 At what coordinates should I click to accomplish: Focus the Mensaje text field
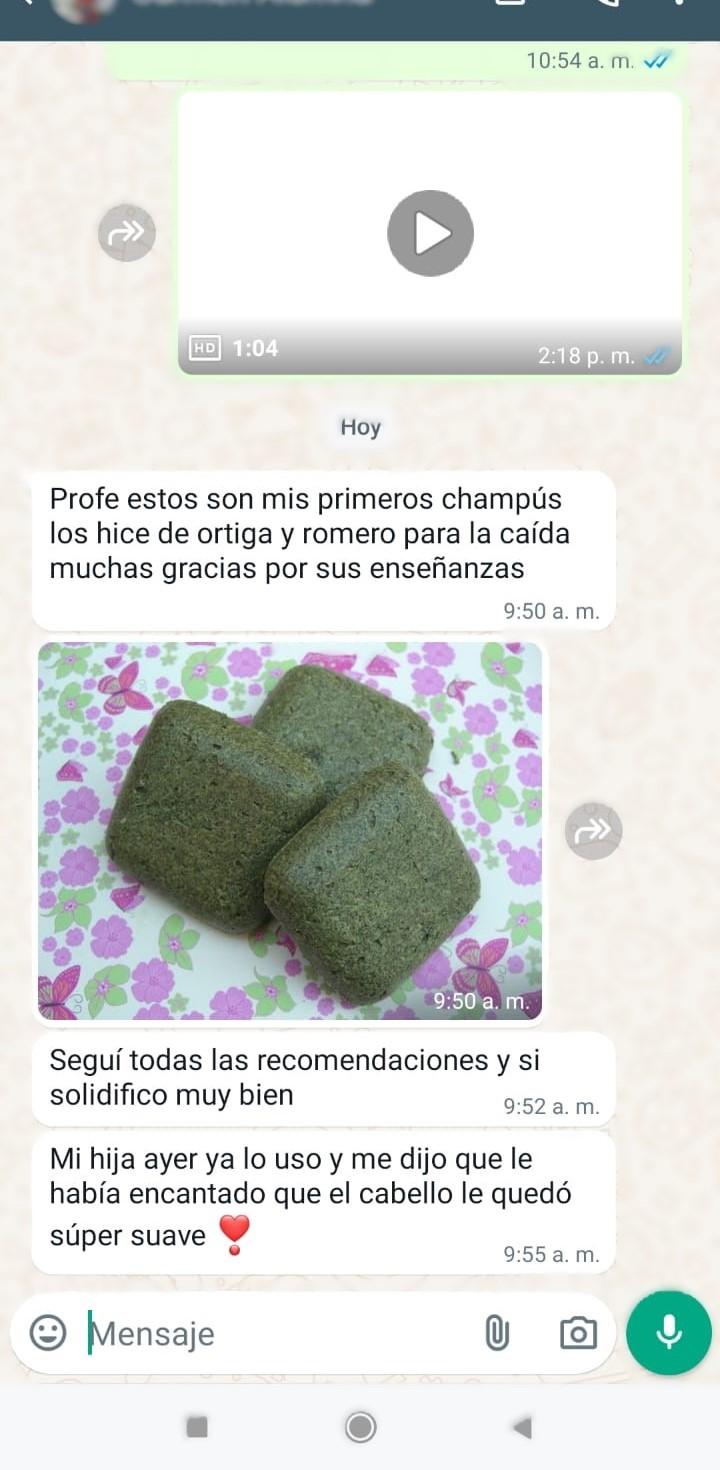(x=270, y=1334)
